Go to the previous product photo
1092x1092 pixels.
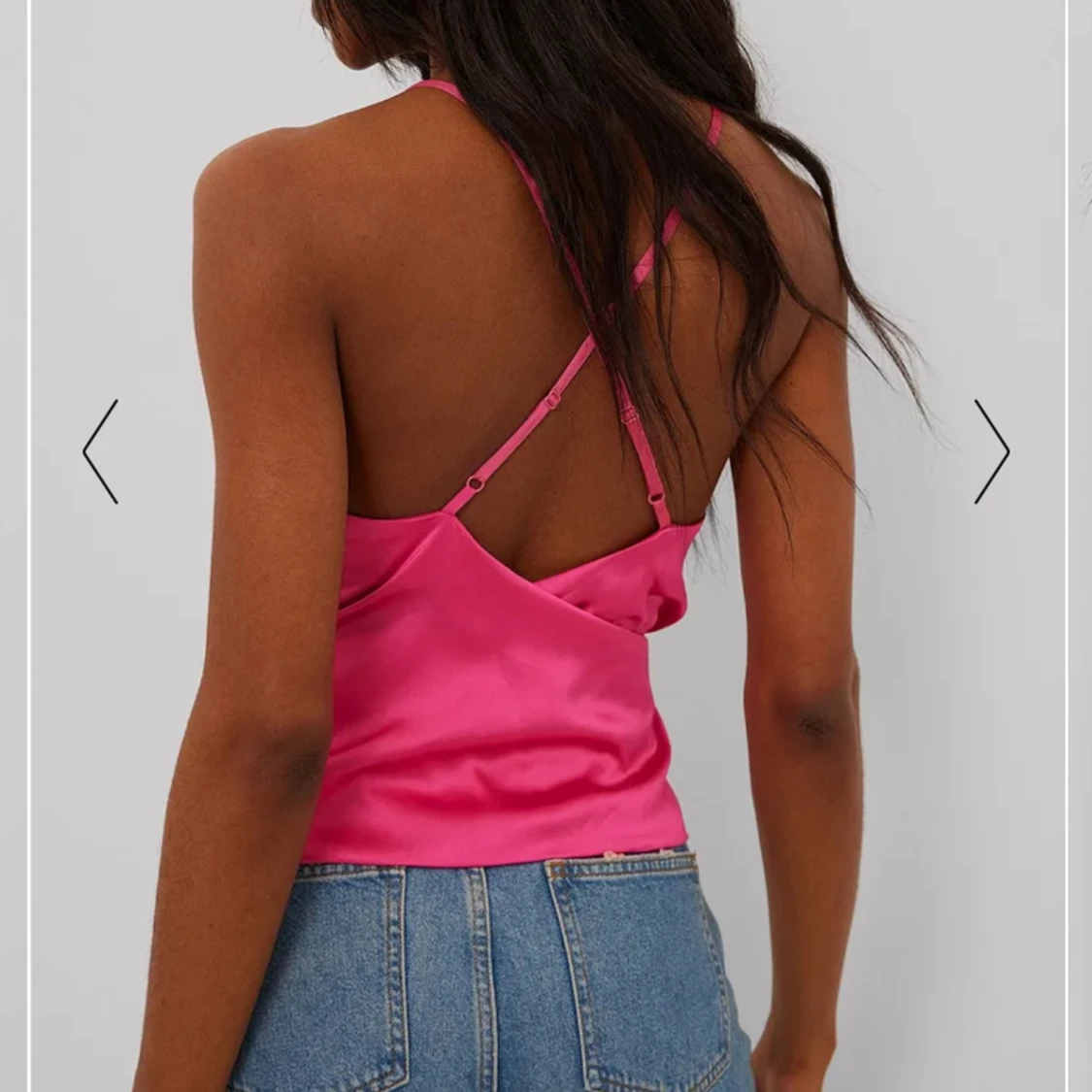click(x=101, y=451)
